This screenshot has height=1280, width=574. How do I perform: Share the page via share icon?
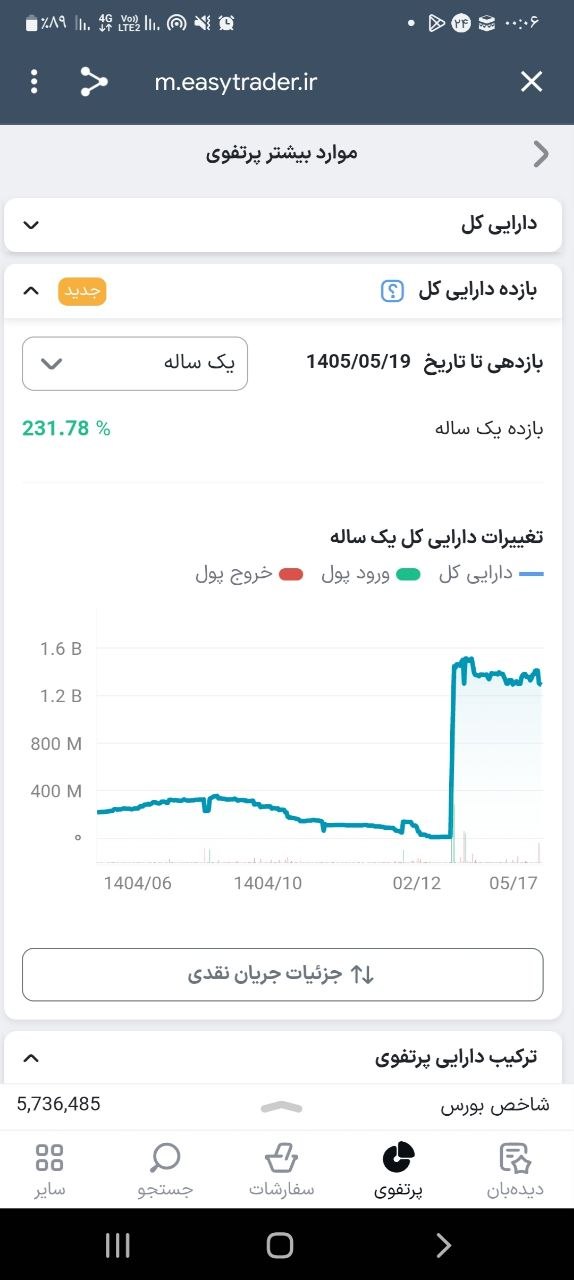coord(93,82)
